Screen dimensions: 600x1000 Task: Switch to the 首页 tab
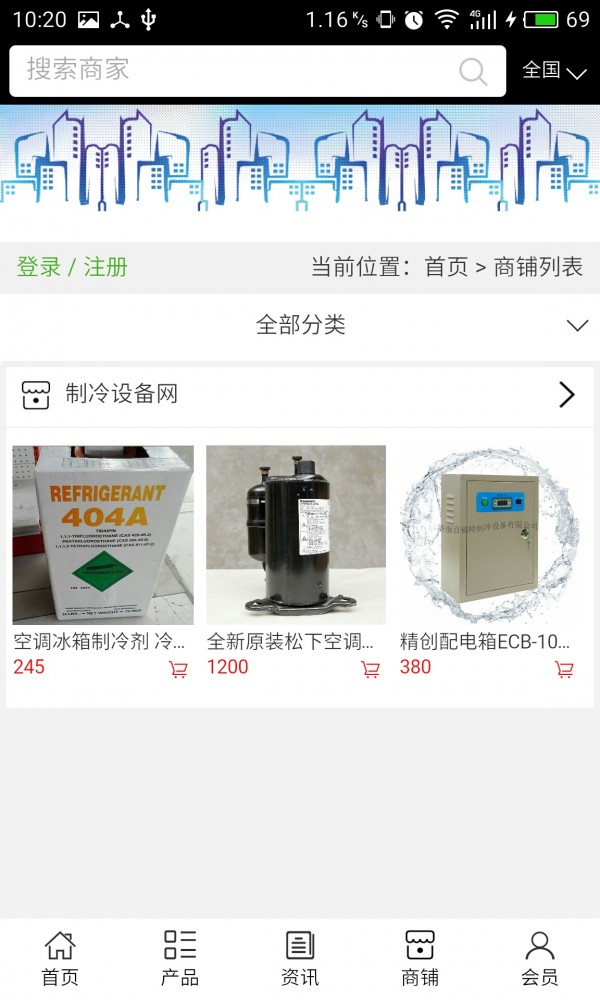tap(60, 958)
